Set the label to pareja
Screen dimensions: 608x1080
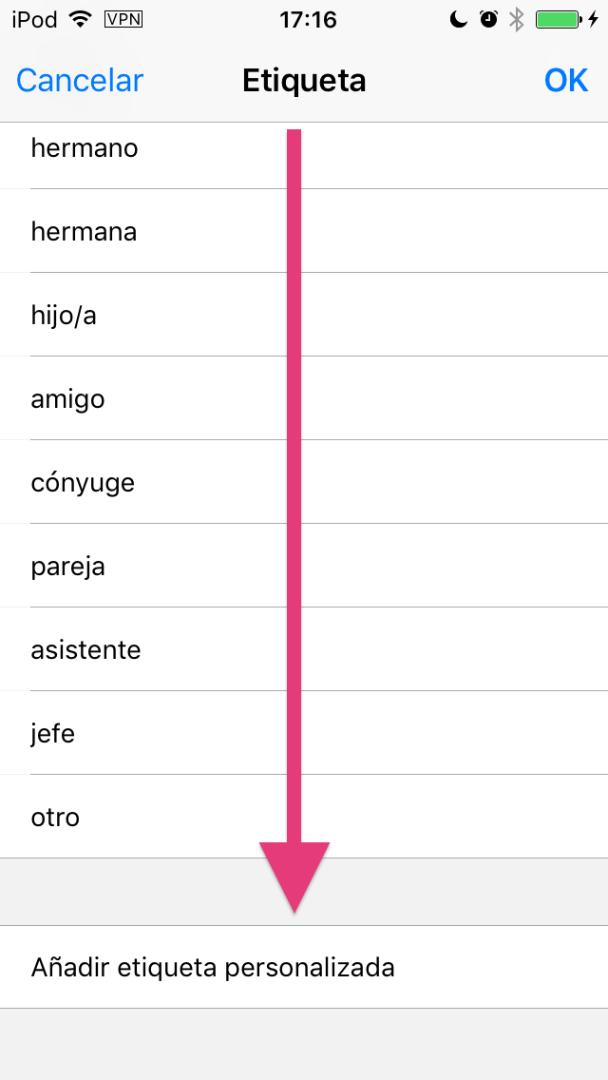coord(304,565)
